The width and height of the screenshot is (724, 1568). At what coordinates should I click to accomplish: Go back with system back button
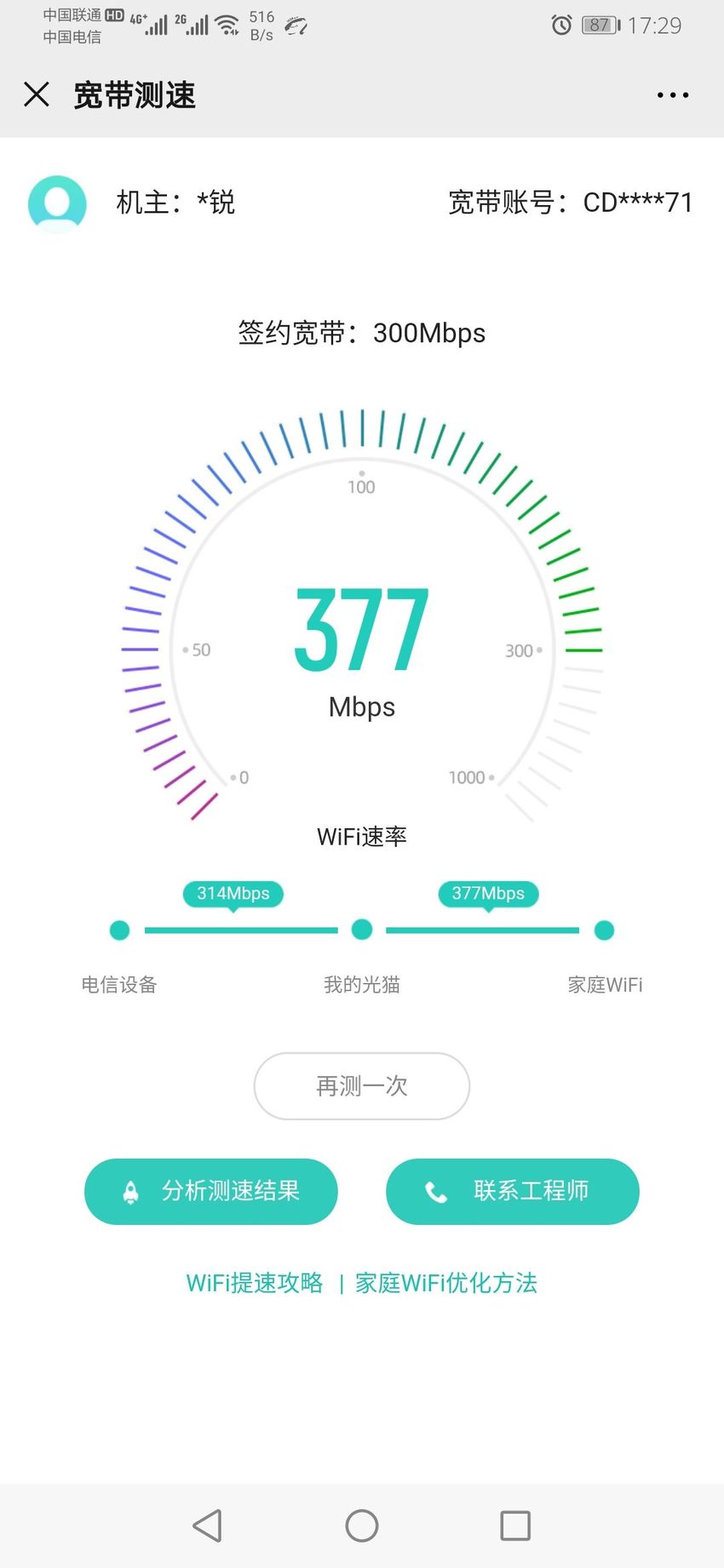208,1525
